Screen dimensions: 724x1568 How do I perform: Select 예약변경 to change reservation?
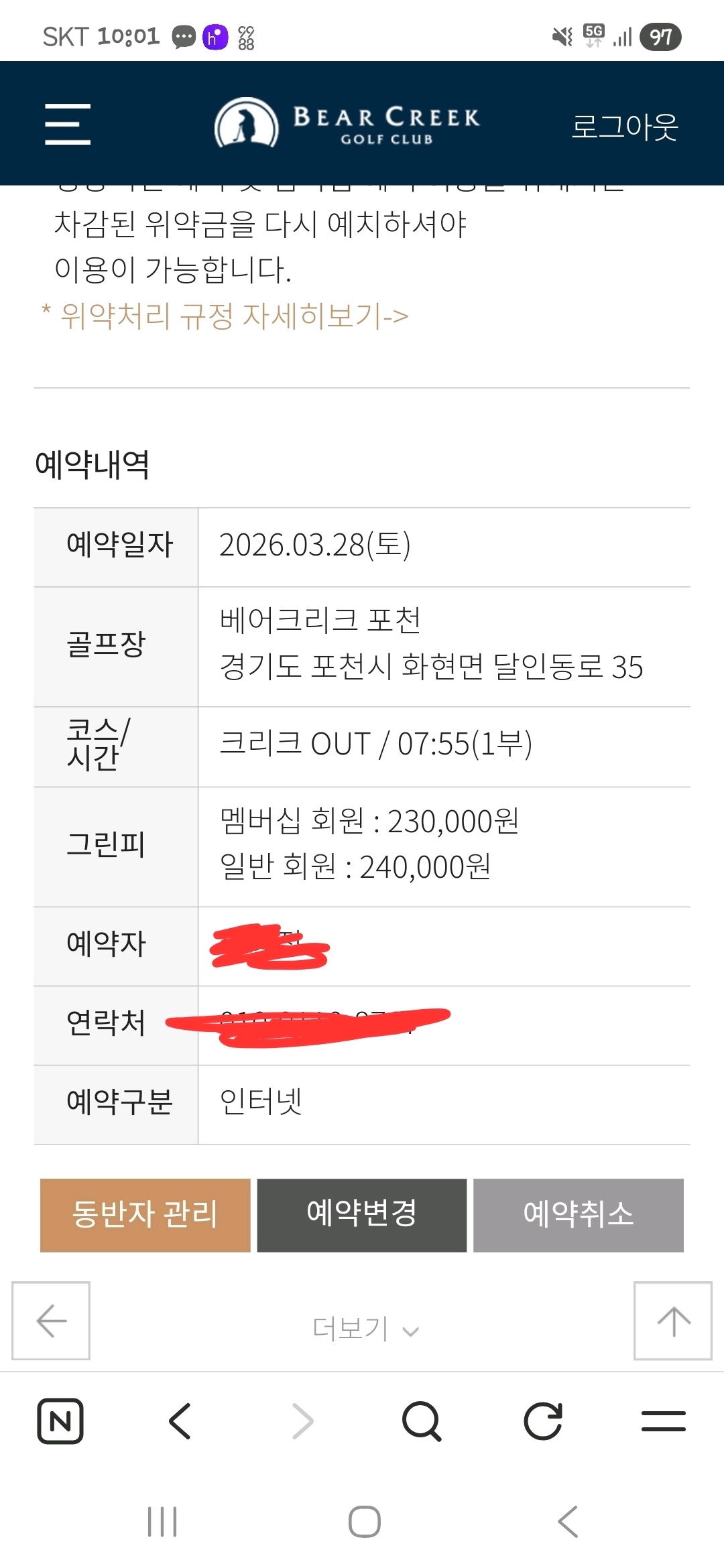click(362, 1215)
